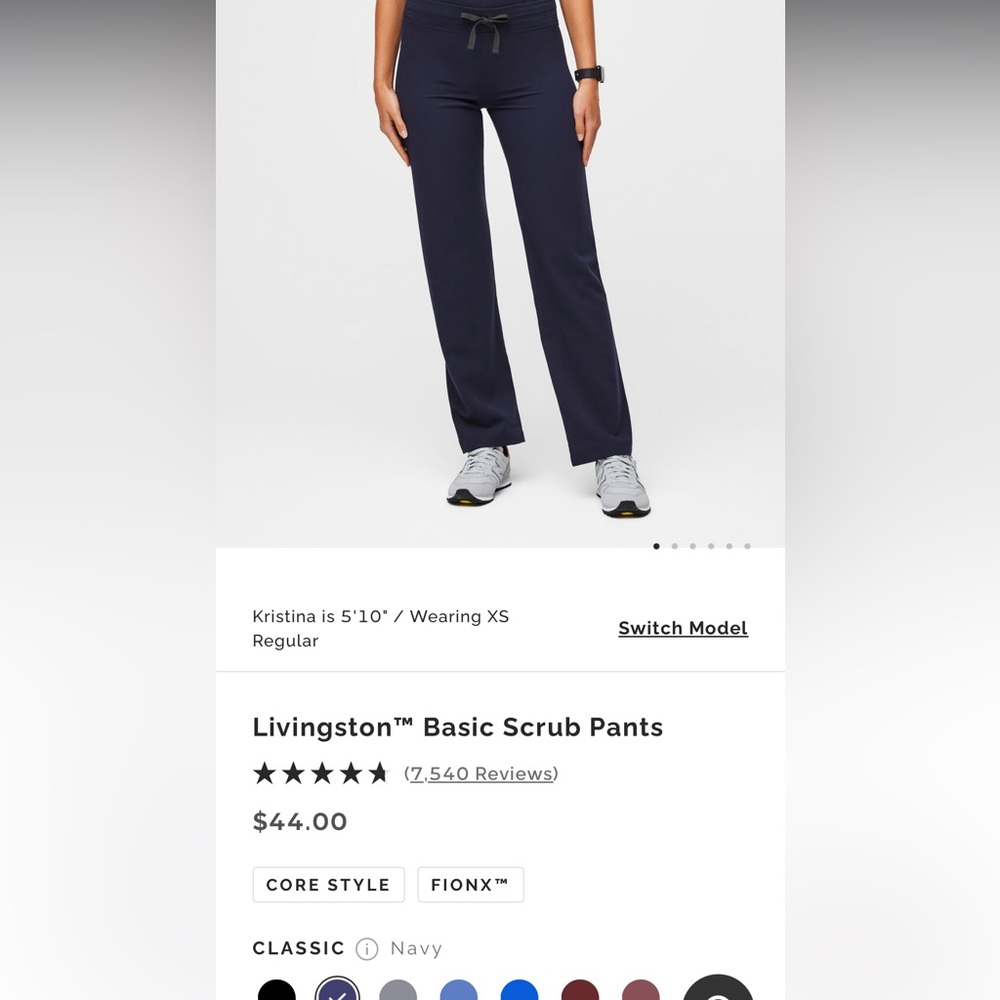The height and width of the screenshot is (1000, 1000).
Task: Tap the Core Style chip
Action: point(328,885)
